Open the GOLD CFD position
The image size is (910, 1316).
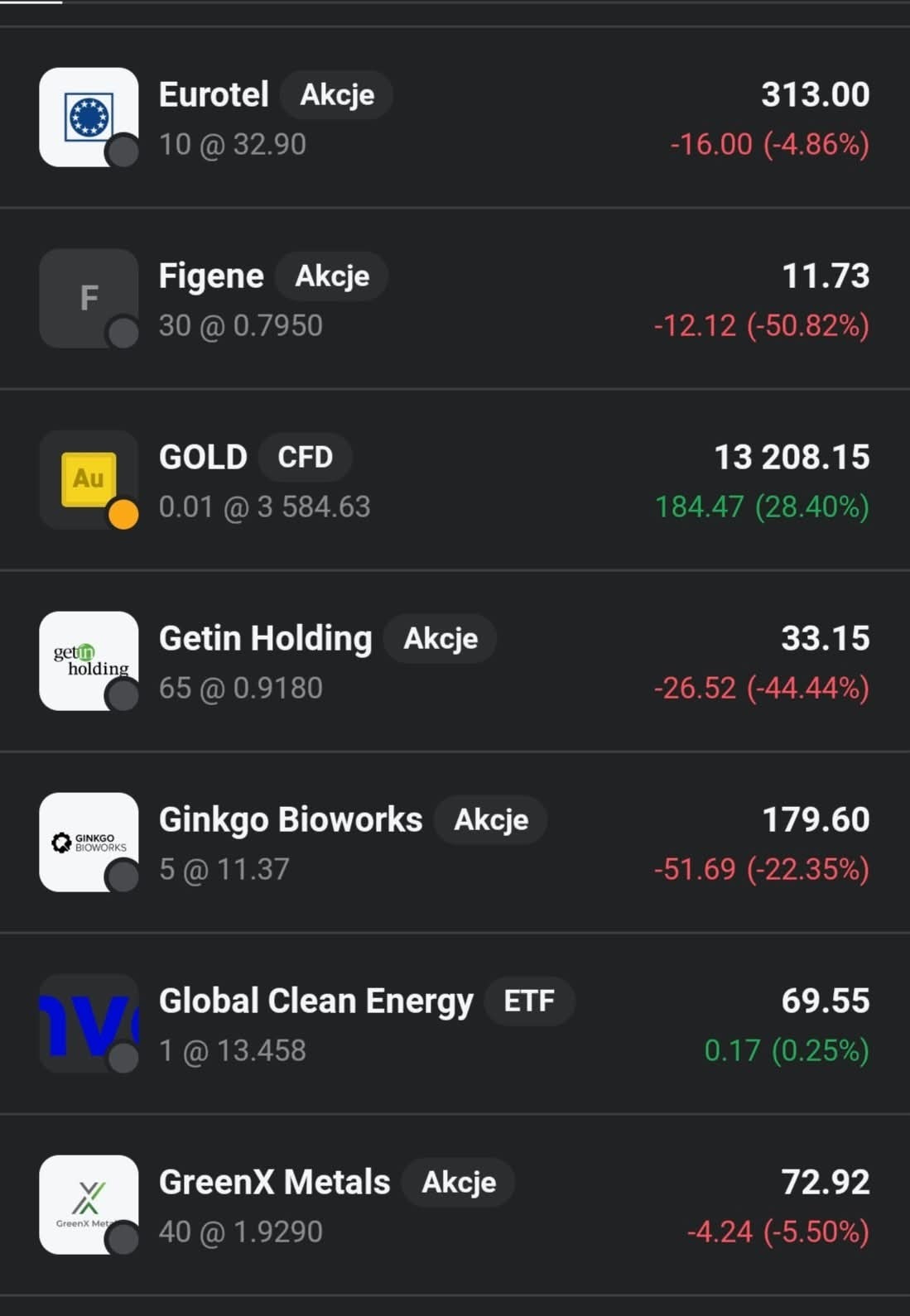pyautogui.click(x=455, y=480)
